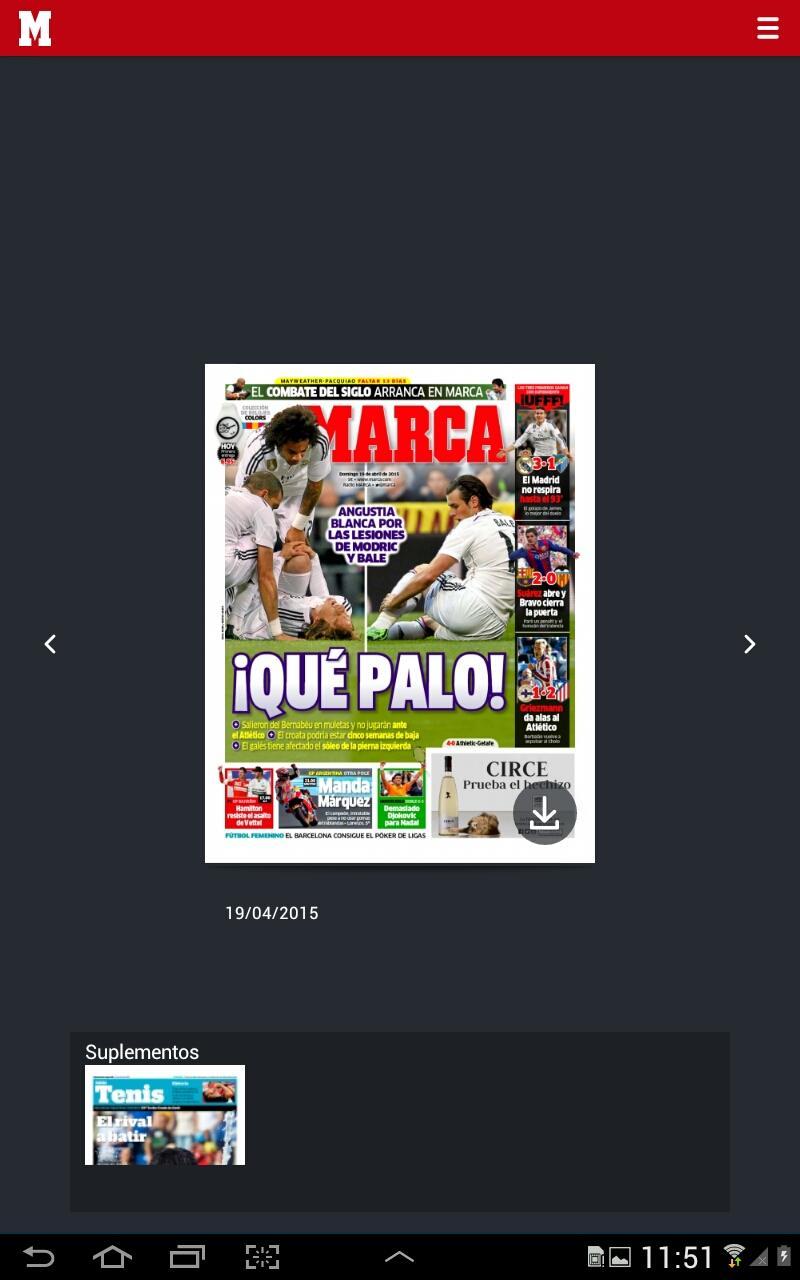Download the 19/04/2015 edition

tap(545, 814)
